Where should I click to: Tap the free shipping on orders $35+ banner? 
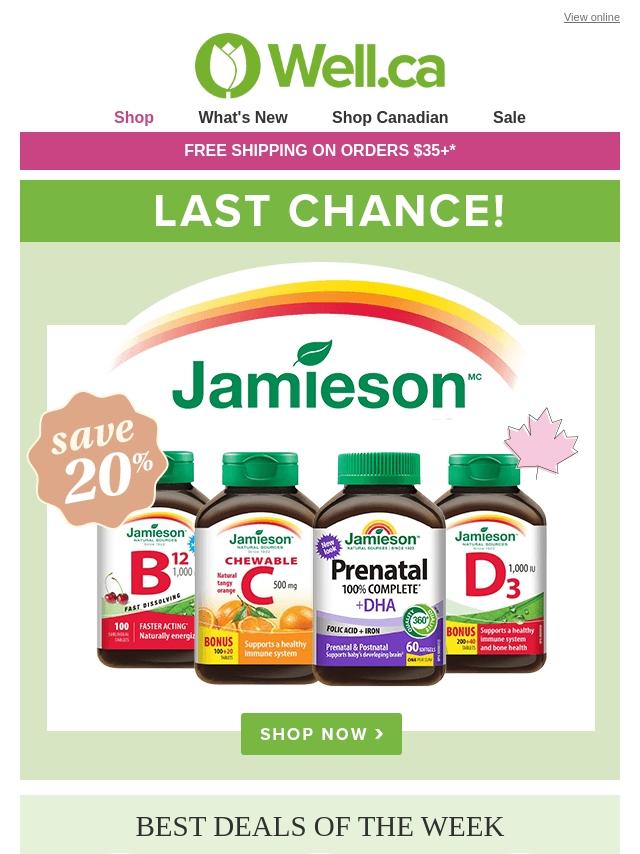[x=320, y=151]
